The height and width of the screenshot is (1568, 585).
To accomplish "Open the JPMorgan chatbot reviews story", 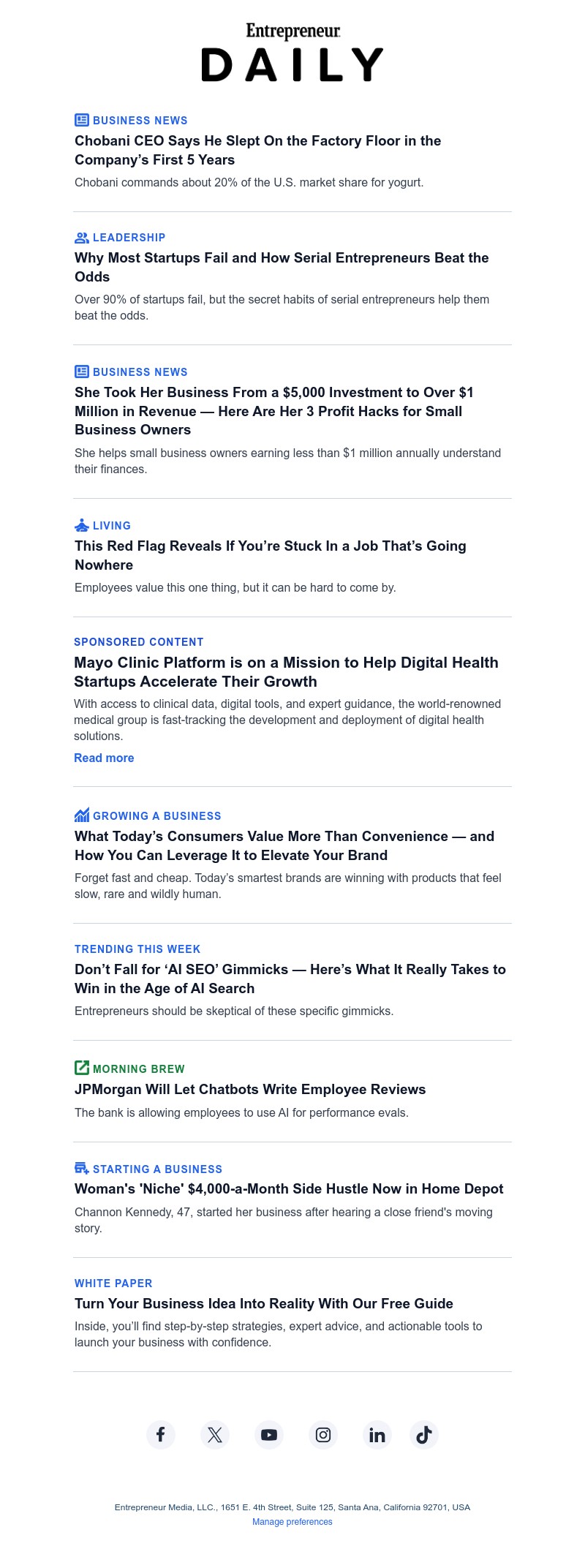I will coord(250,1089).
